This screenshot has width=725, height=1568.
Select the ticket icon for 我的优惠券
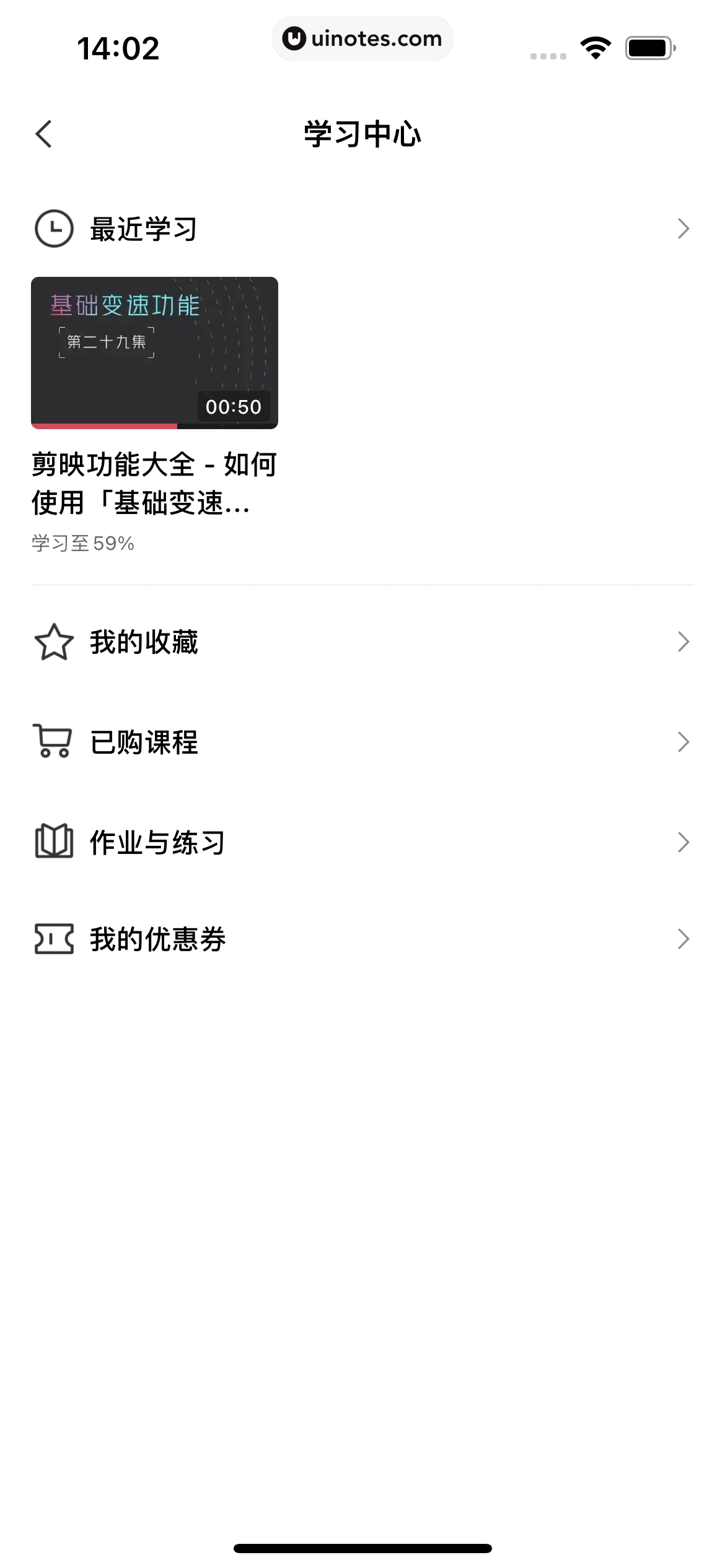(53, 939)
